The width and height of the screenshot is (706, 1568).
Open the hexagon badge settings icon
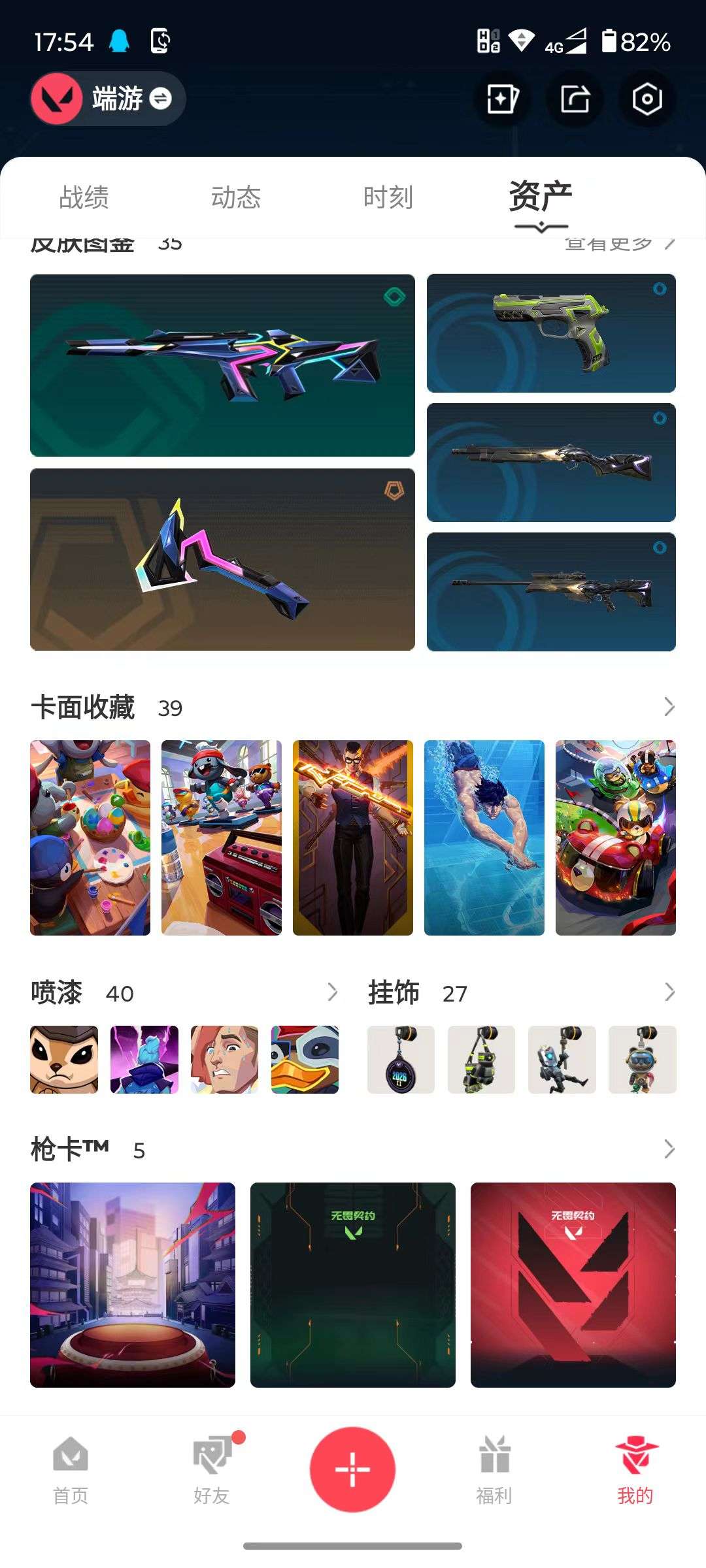(x=646, y=99)
